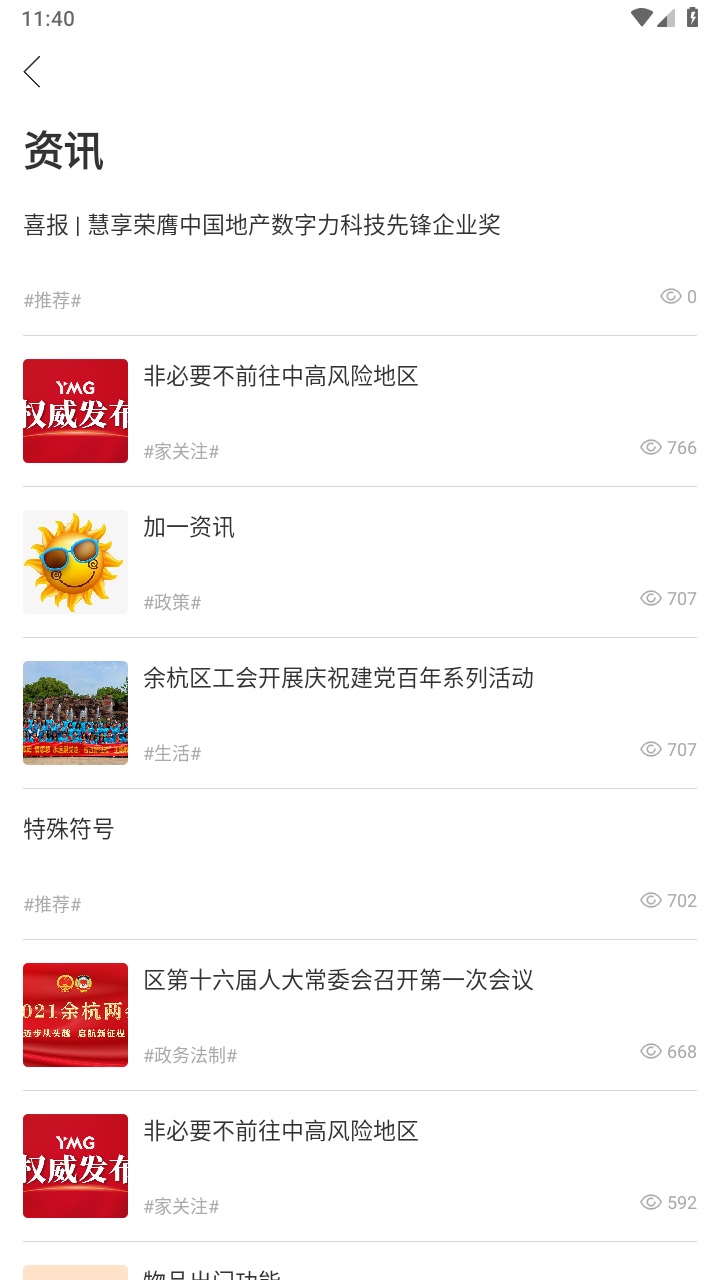Click the #政务法制# hashtag label
Screen dimensions: 720x1280
coord(189,1055)
